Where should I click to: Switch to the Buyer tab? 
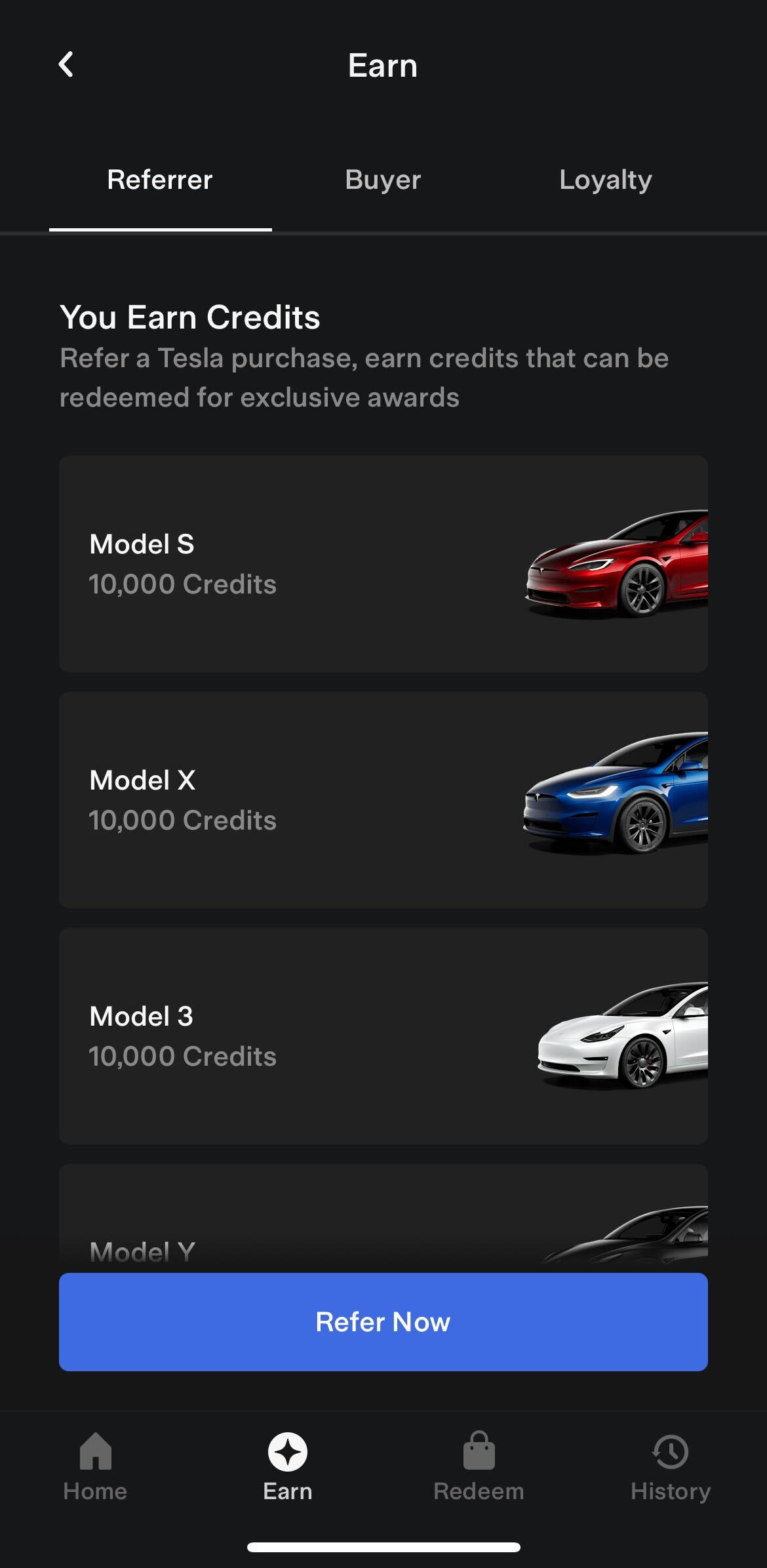pyautogui.click(x=383, y=180)
